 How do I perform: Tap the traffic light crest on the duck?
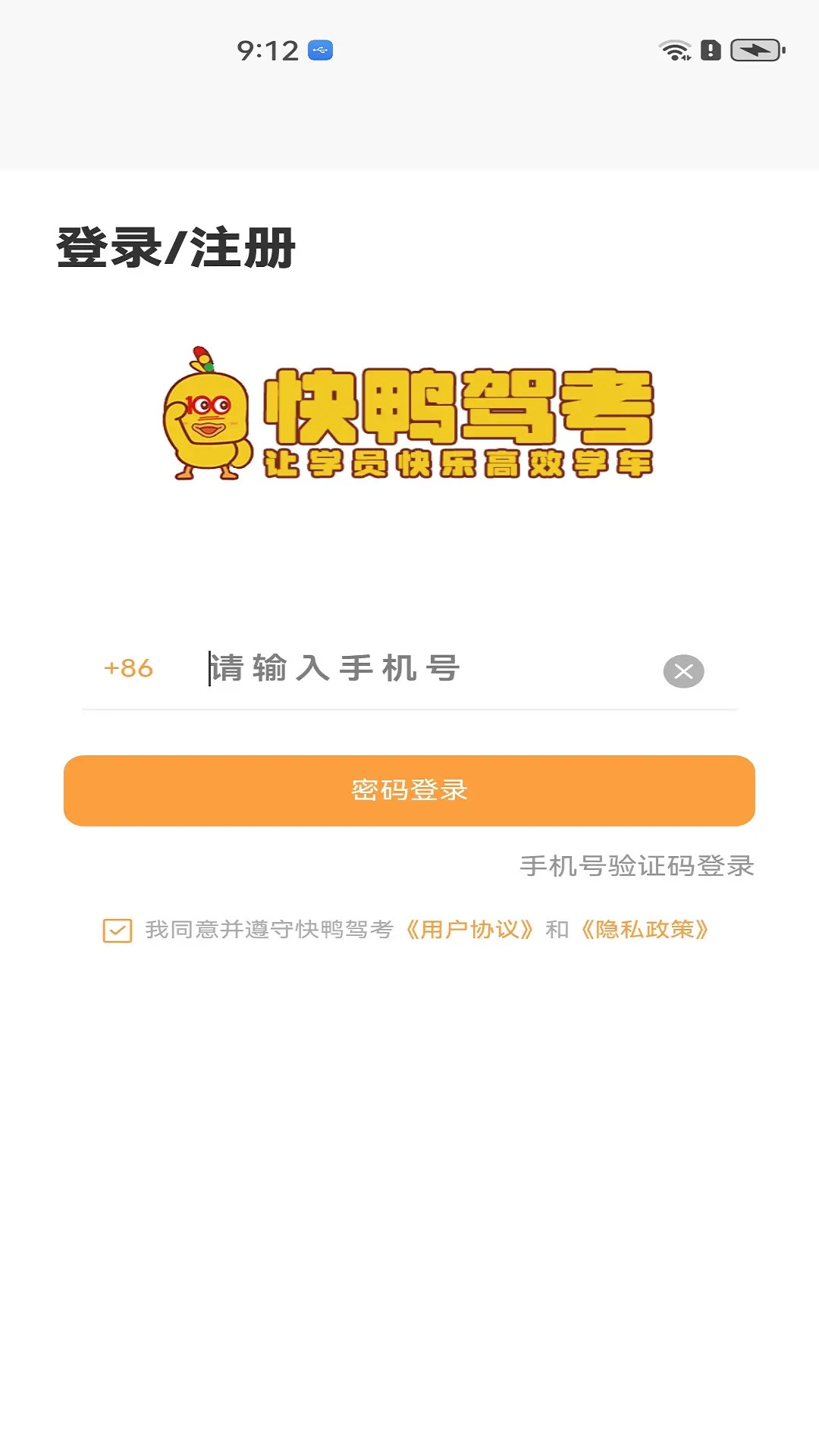coord(202,359)
